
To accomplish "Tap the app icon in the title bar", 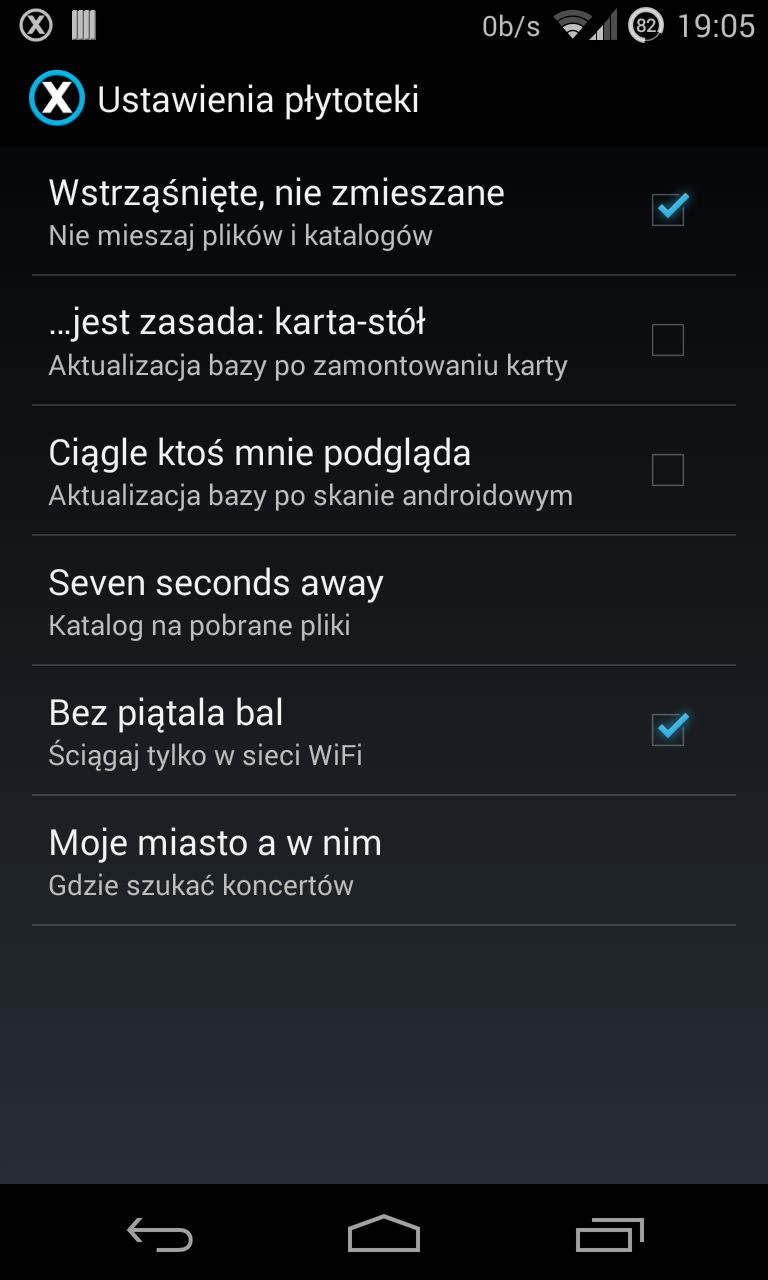I will pos(57,99).
